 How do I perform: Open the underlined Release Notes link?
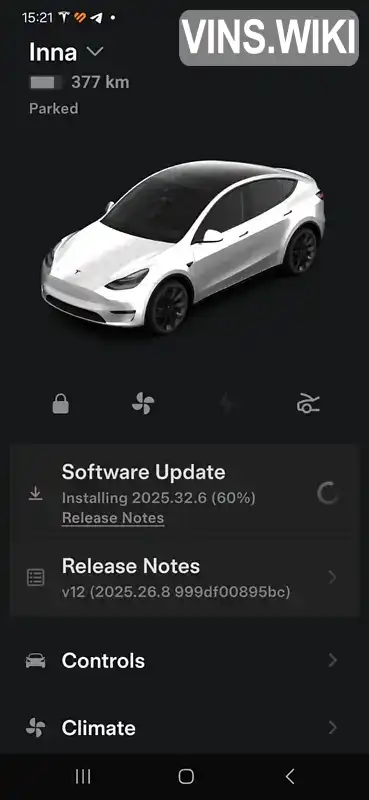click(x=113, y=518)
